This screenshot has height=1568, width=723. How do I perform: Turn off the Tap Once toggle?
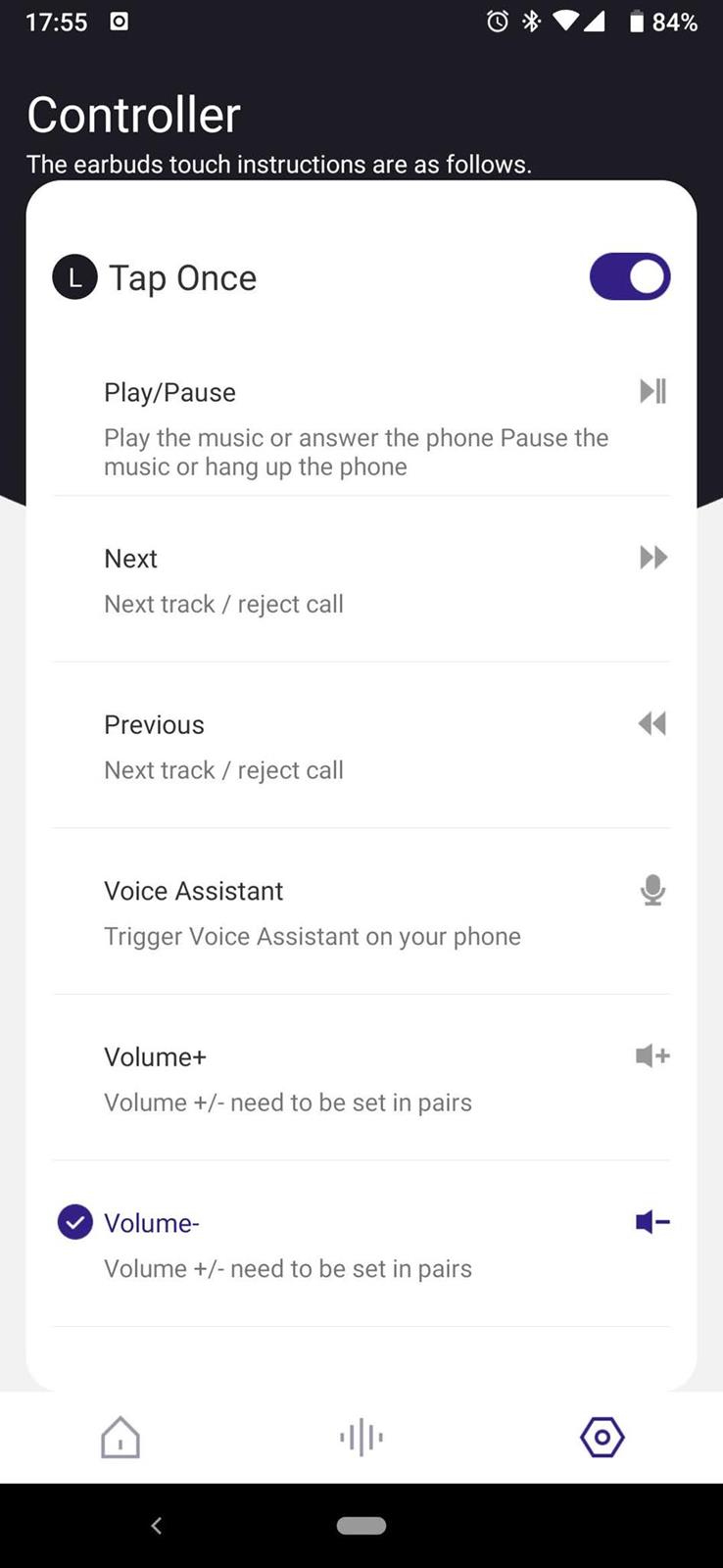(x=629, y=277)
